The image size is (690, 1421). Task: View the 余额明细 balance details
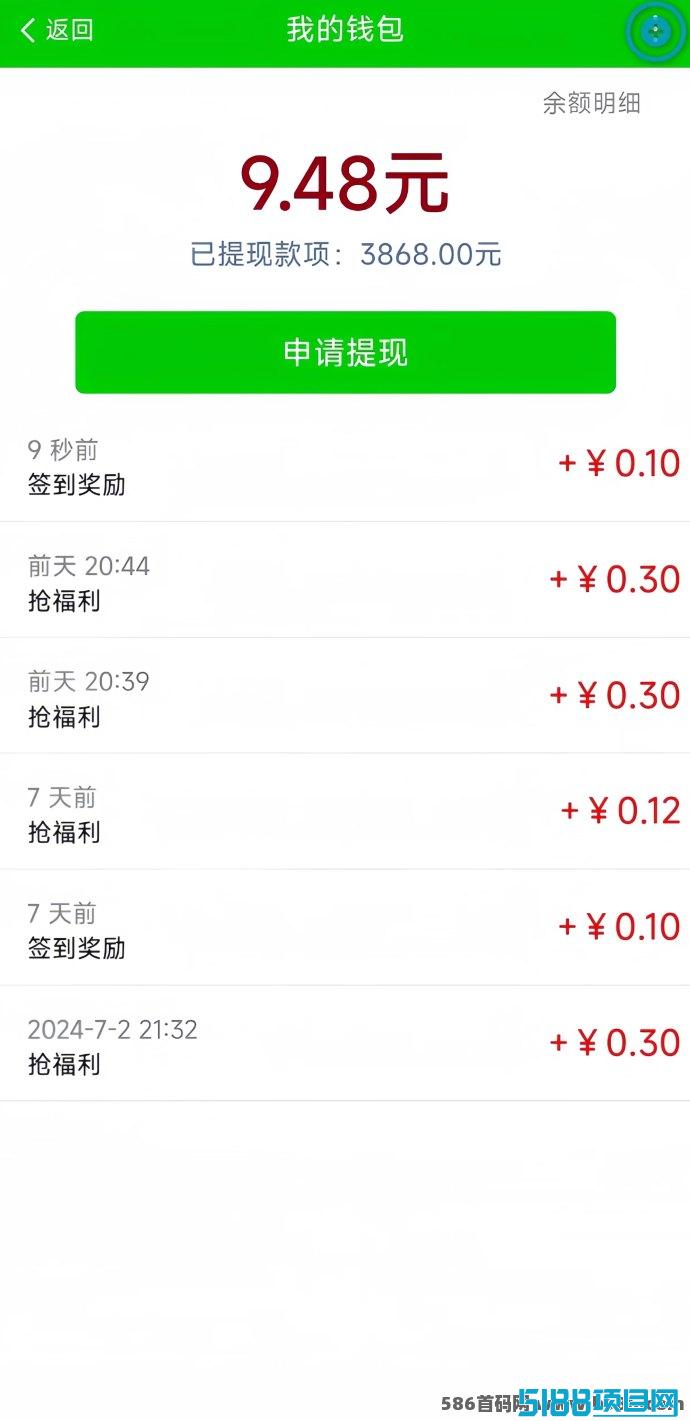(x=591, y=103)
